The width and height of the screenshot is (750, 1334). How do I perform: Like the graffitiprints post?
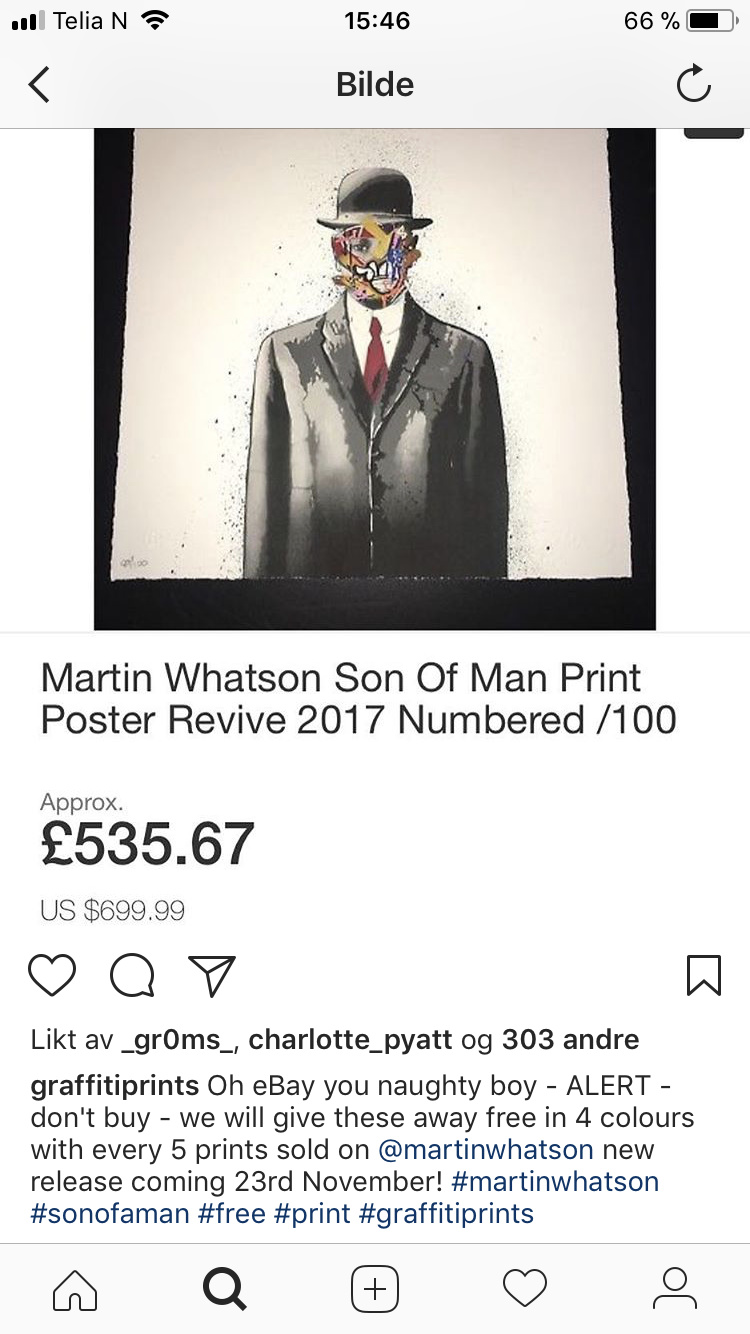click(x=52, y=975)
